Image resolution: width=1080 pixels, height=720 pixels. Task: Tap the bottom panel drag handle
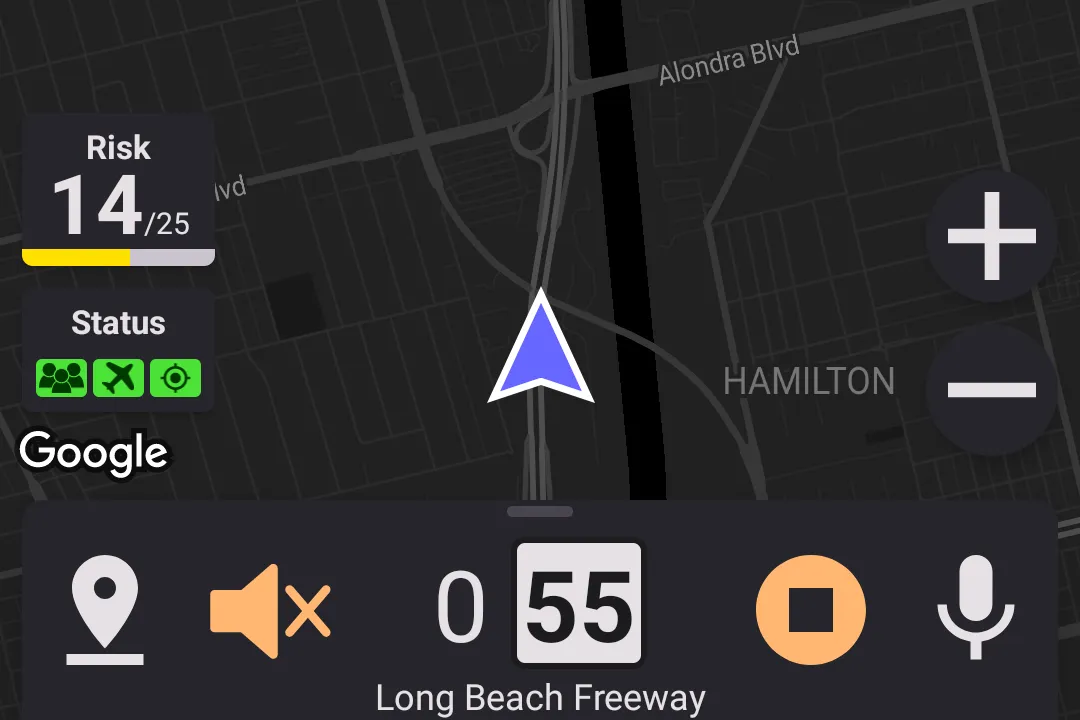pos(540,512)
